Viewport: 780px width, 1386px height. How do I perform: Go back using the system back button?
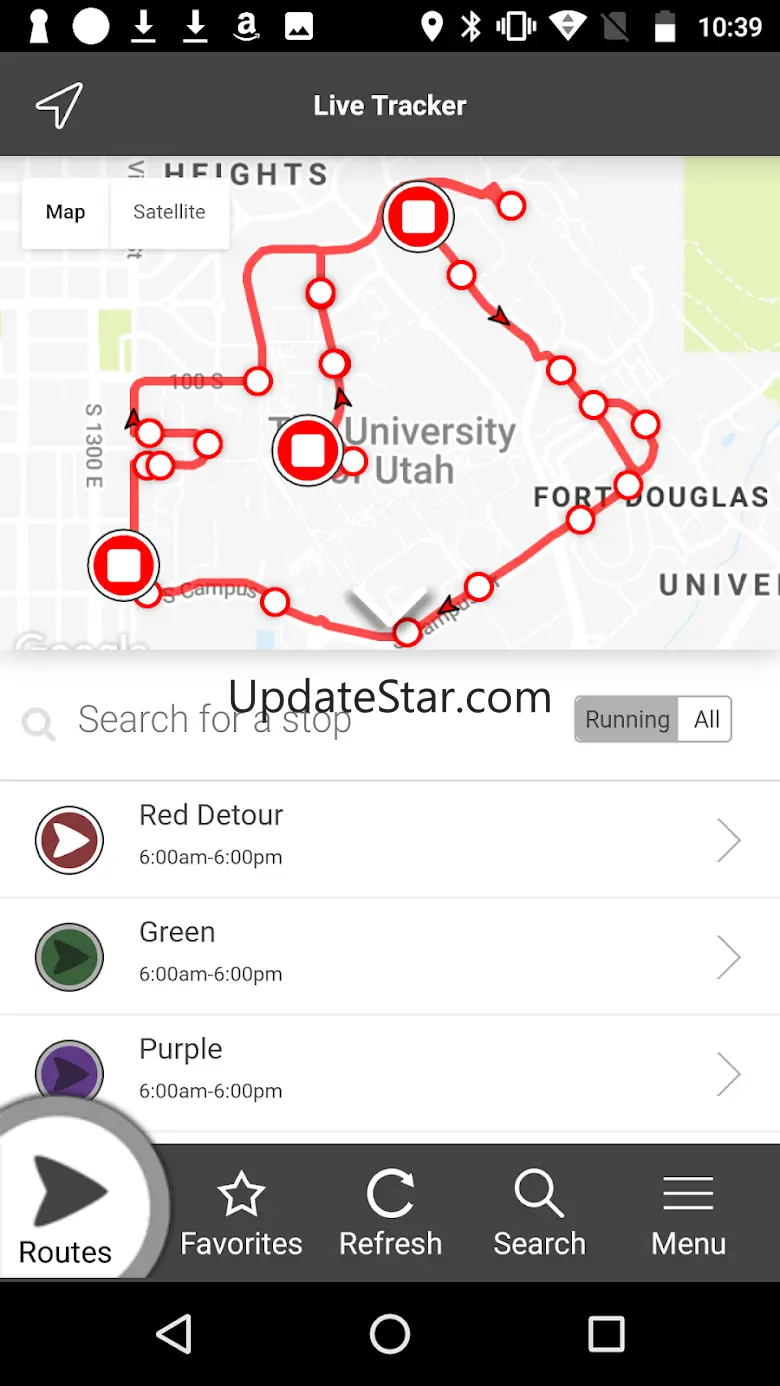click(x=174, y=1334)
